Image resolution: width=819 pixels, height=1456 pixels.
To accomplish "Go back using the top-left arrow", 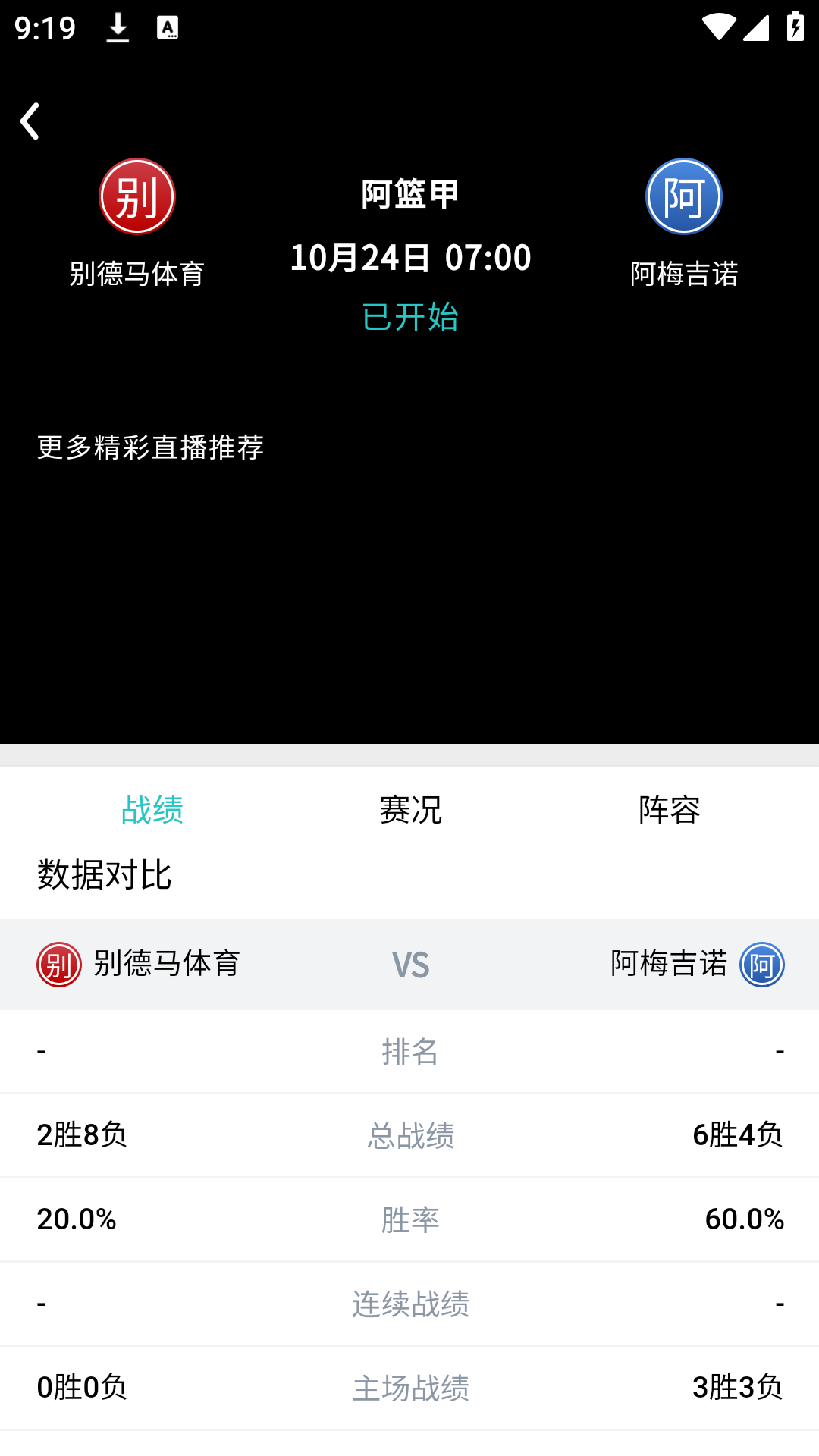I will 30,121.
